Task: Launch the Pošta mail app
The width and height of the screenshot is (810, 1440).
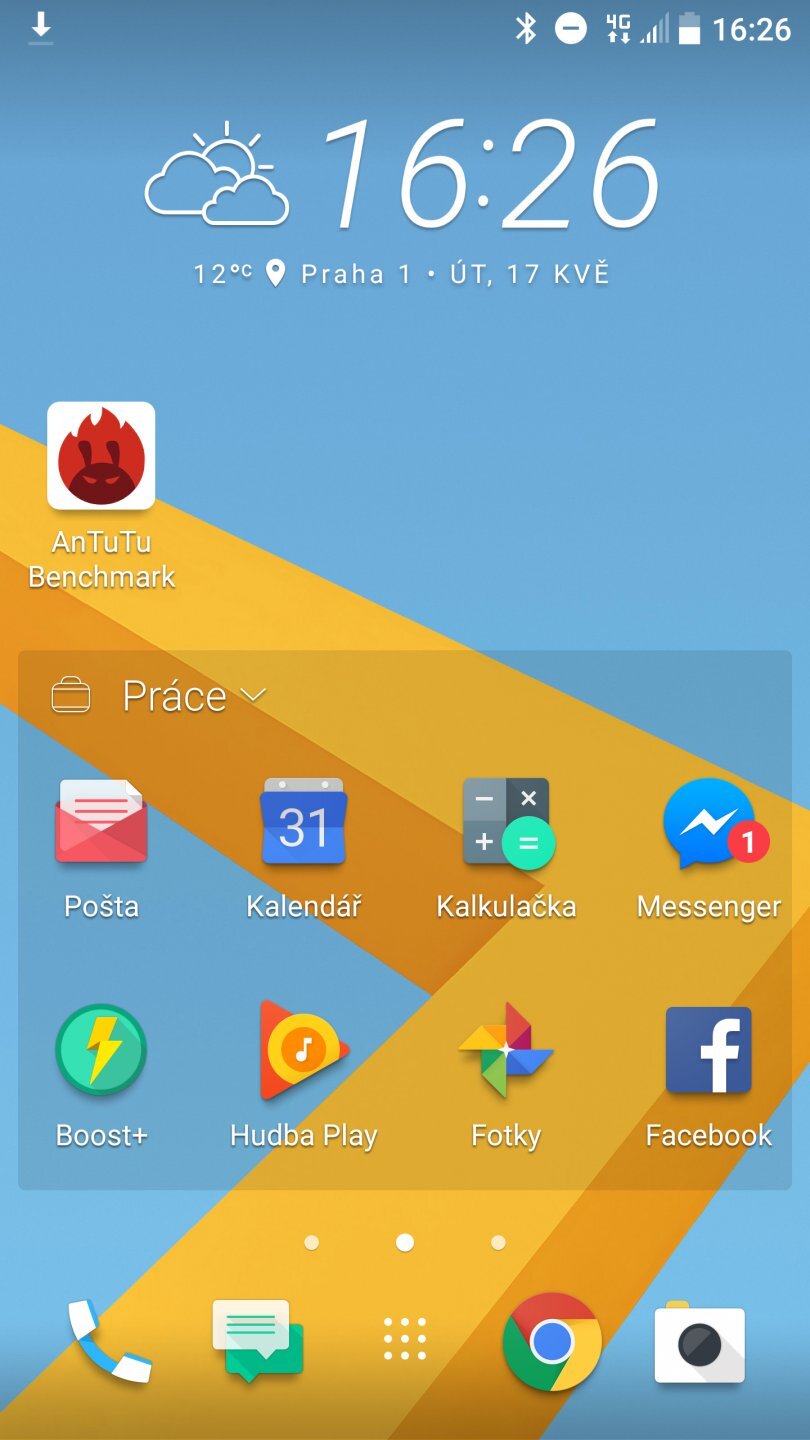Action: pos(100,822)
